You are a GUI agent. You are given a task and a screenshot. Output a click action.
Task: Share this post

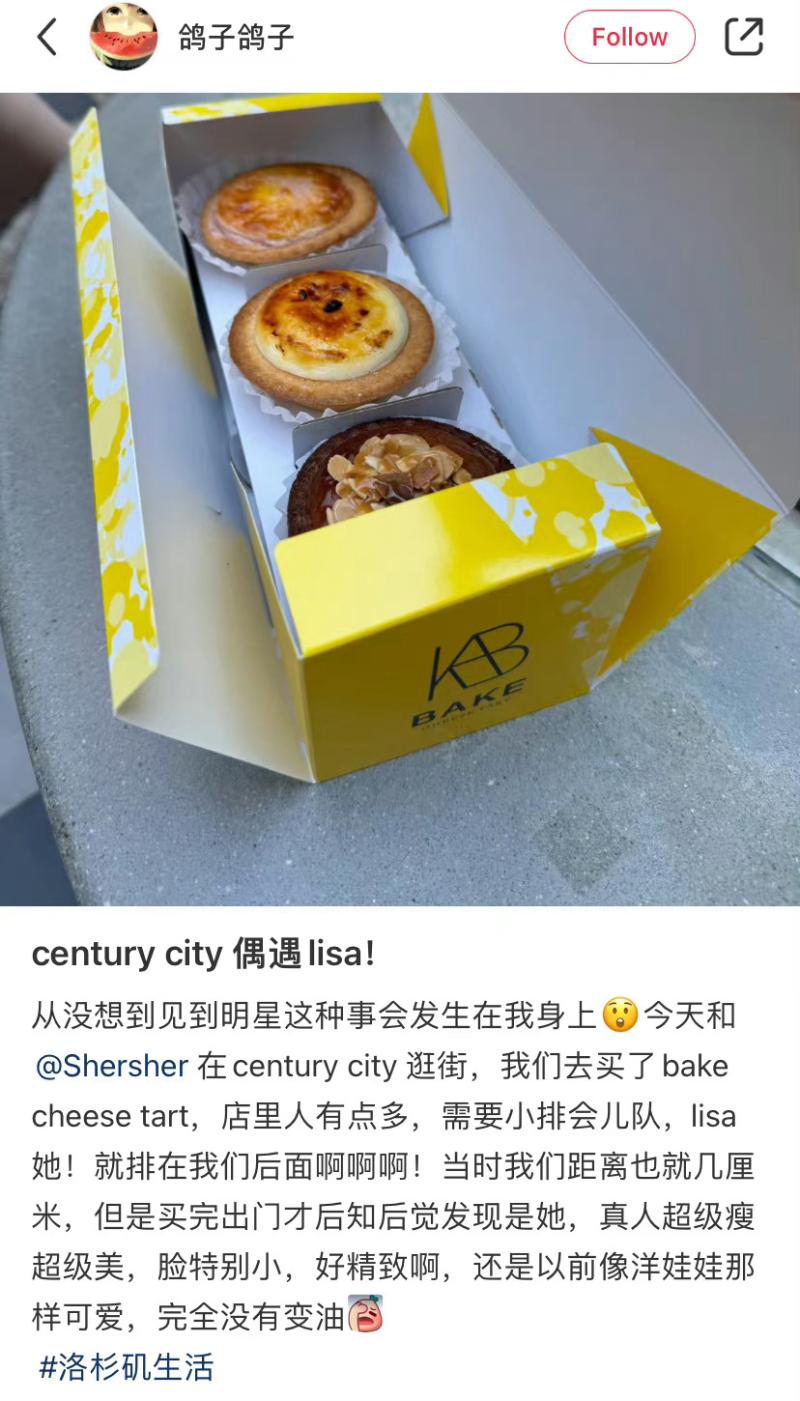tap(743, 37)
